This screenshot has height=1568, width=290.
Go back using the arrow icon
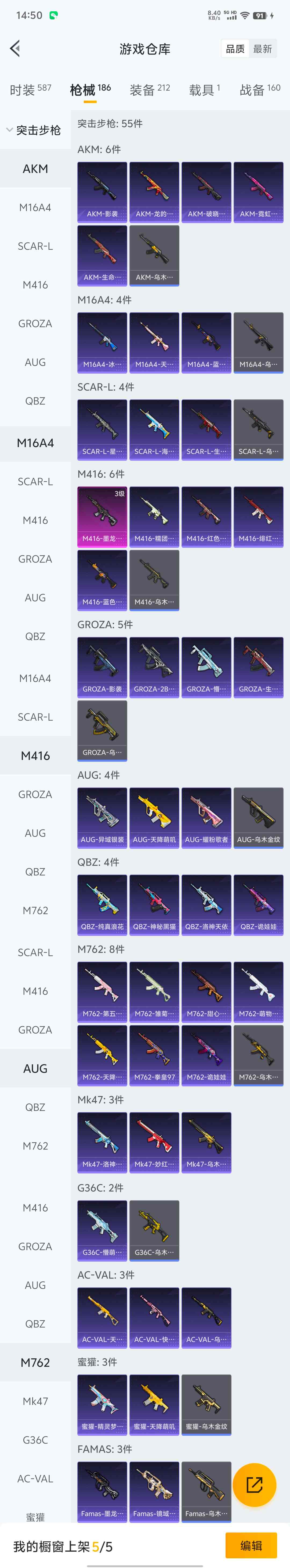click(x=16, y=49)
